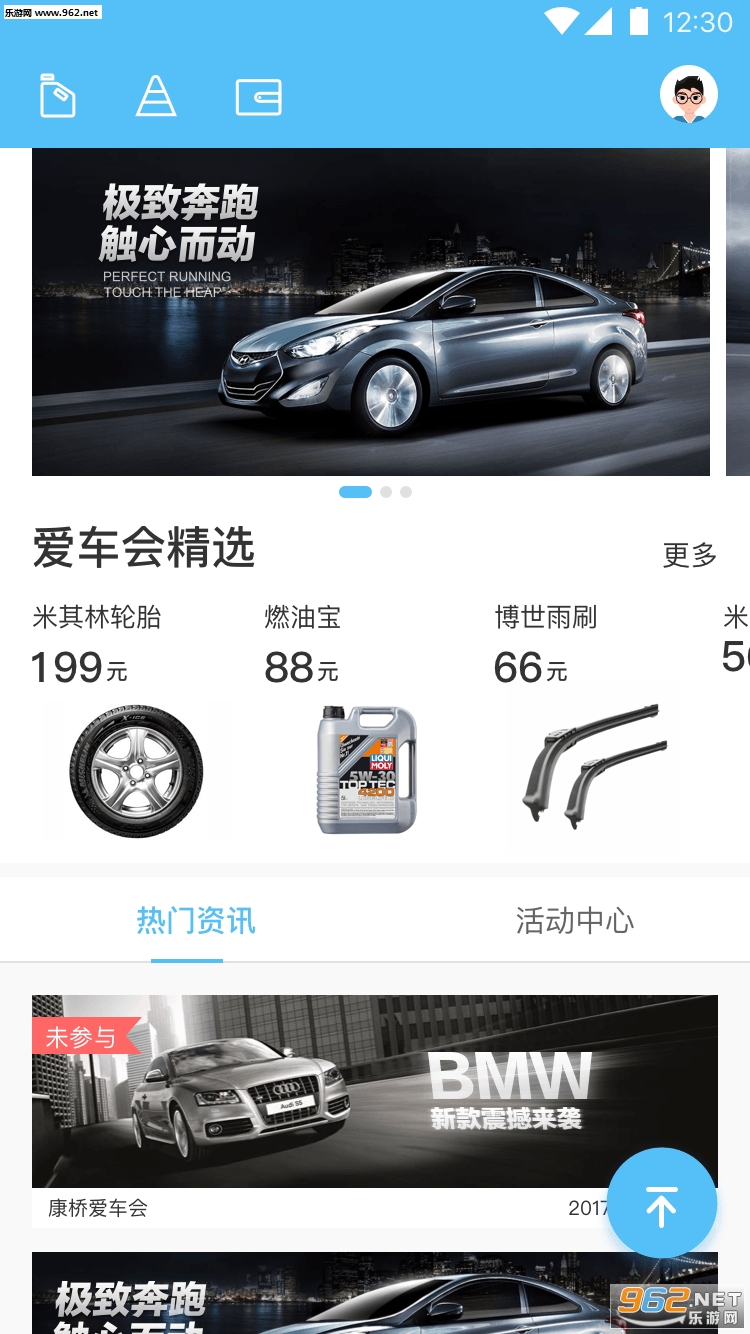Tap the back-to-top floating button
Image resolution: width=750 pixels, height=1334 pixels.
click(x=661, y=1205)
